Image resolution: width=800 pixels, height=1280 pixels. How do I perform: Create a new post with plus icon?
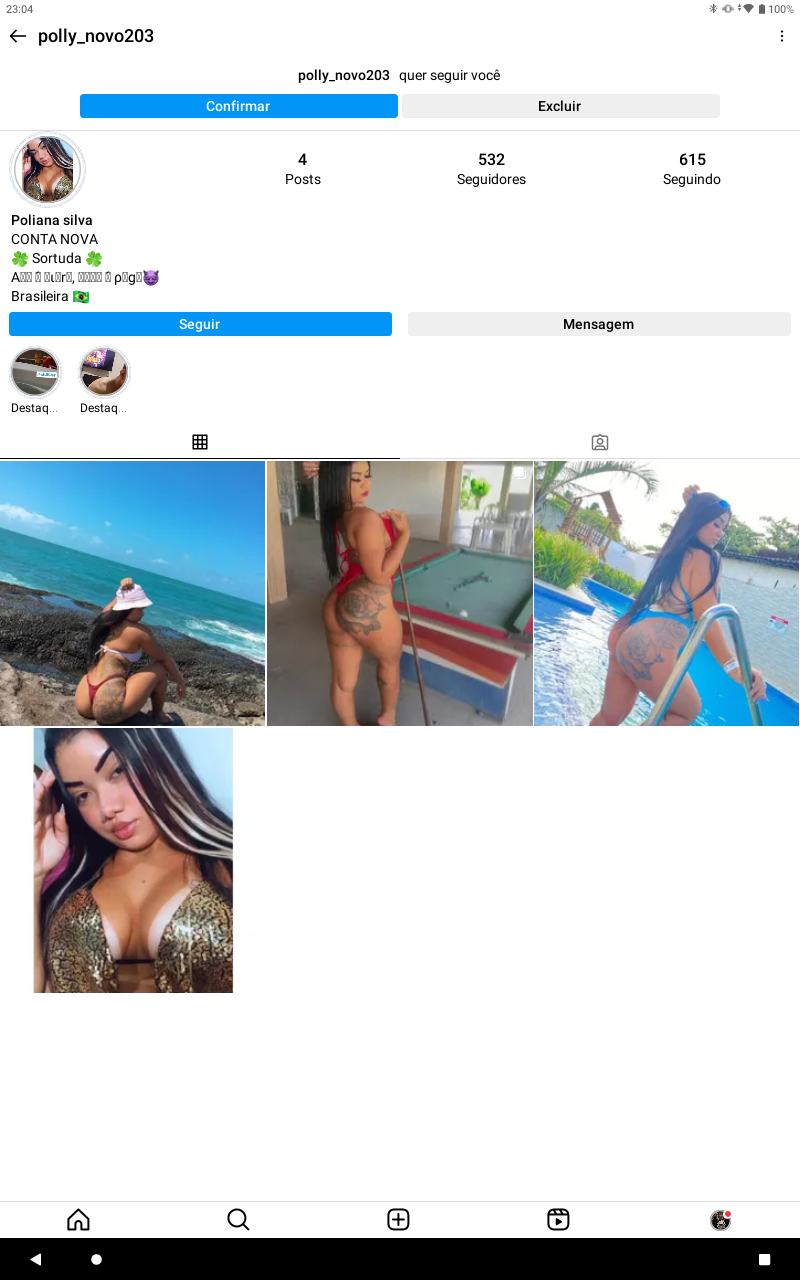point(398,1219)
